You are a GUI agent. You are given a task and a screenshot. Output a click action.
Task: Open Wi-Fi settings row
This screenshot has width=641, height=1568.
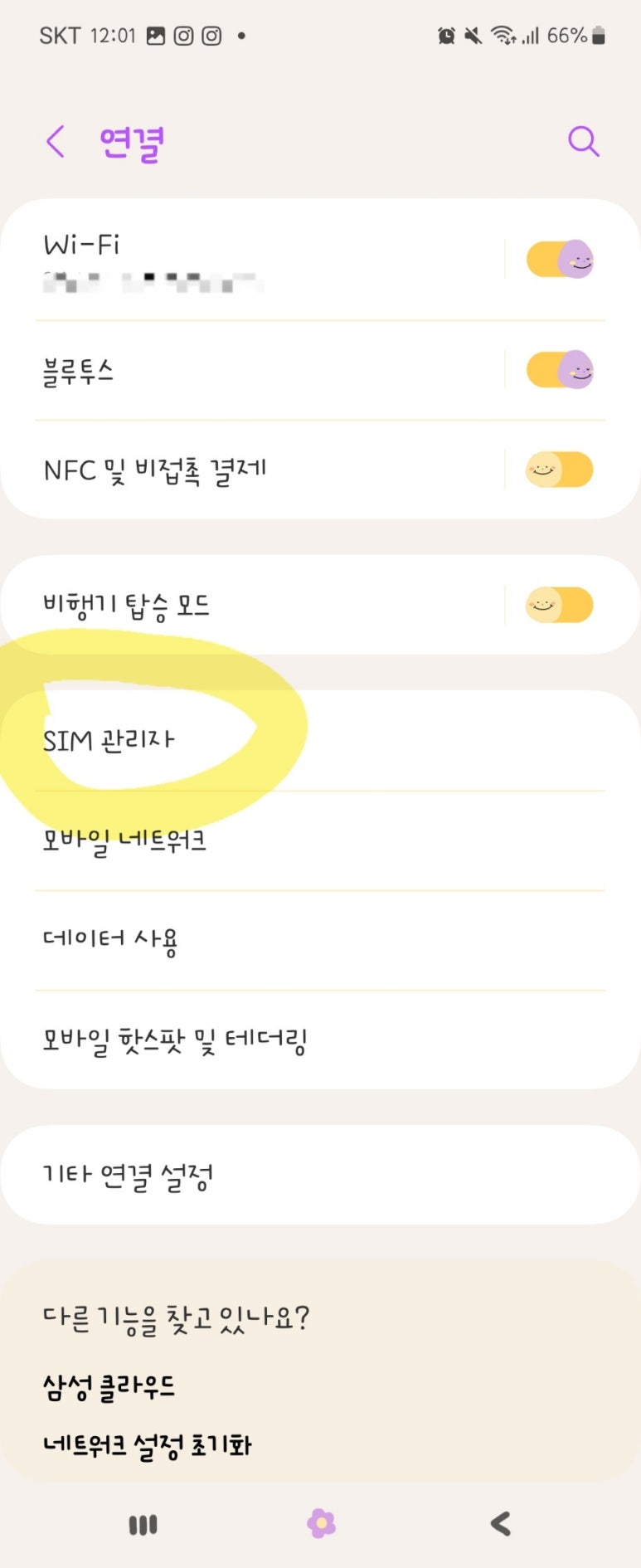pos(249,261)
